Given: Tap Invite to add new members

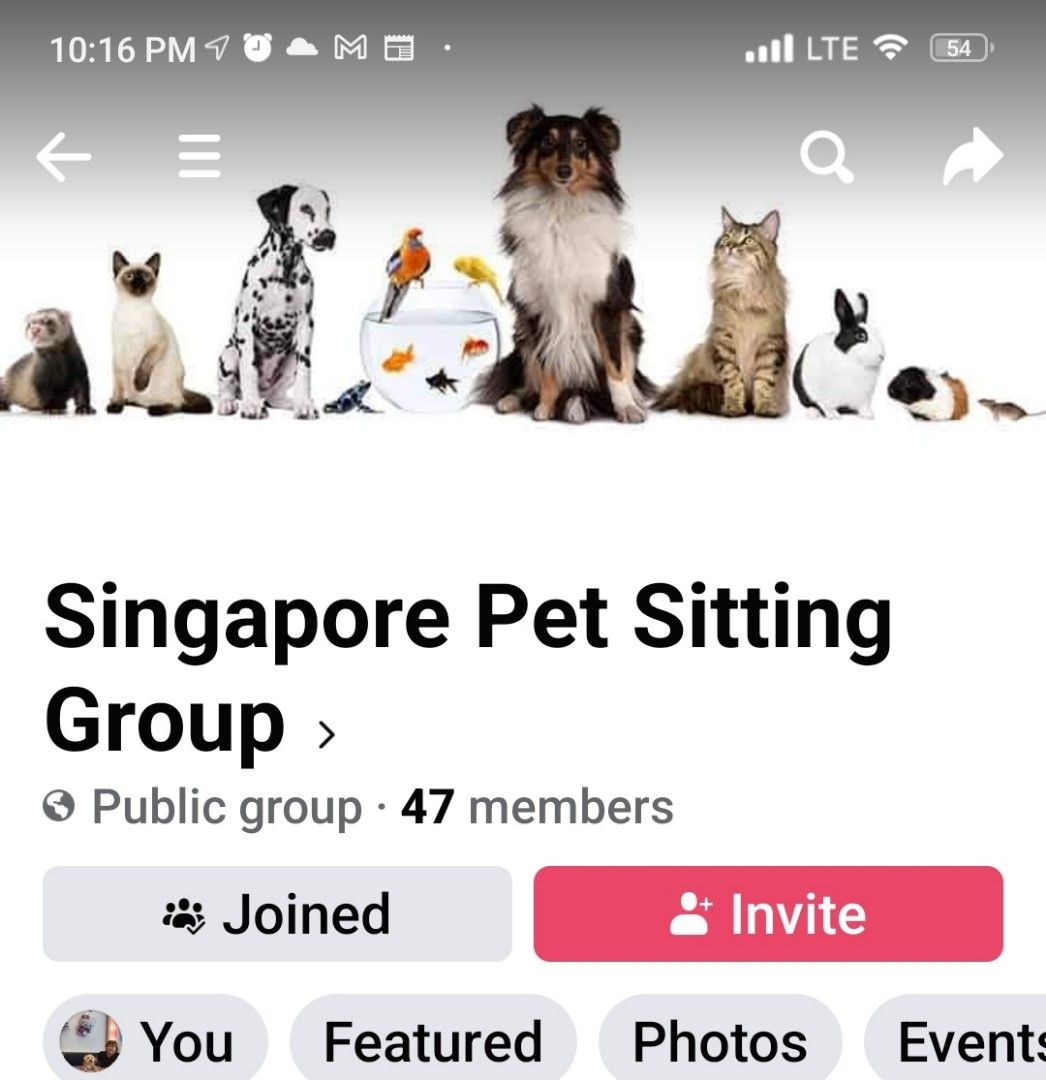Looking at the screenshot, I should tap(766, 912).
